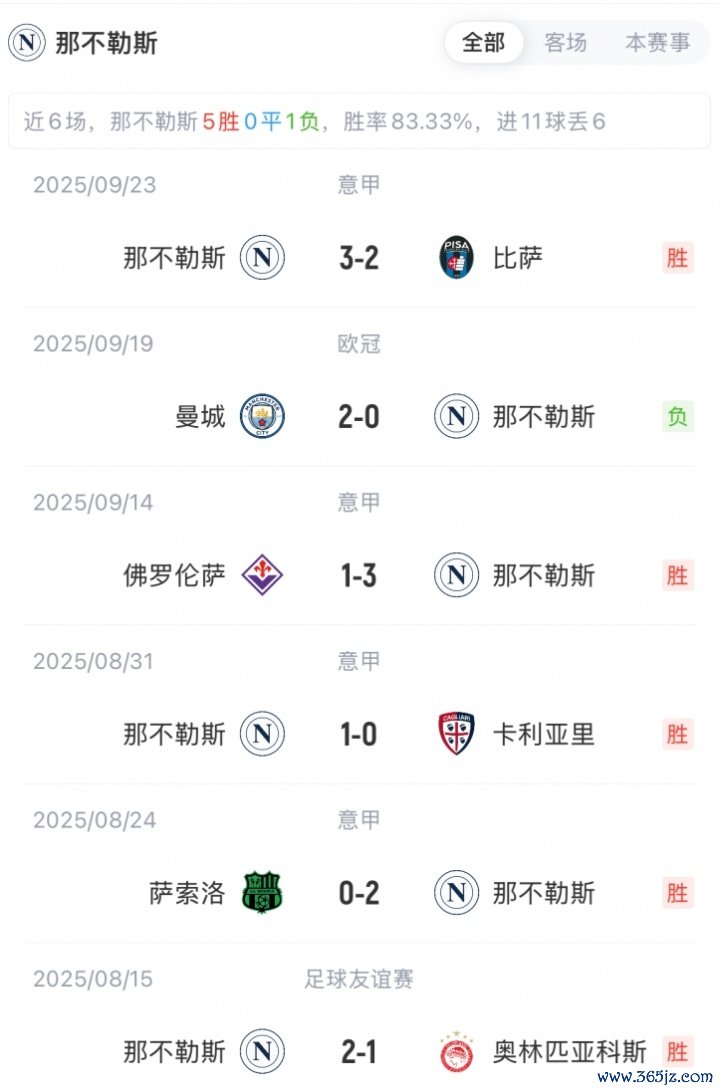720x1092 pixels.
Task: Open the 曼城 vs 那不勒斯 match
Action: click(x=358, y=416)
